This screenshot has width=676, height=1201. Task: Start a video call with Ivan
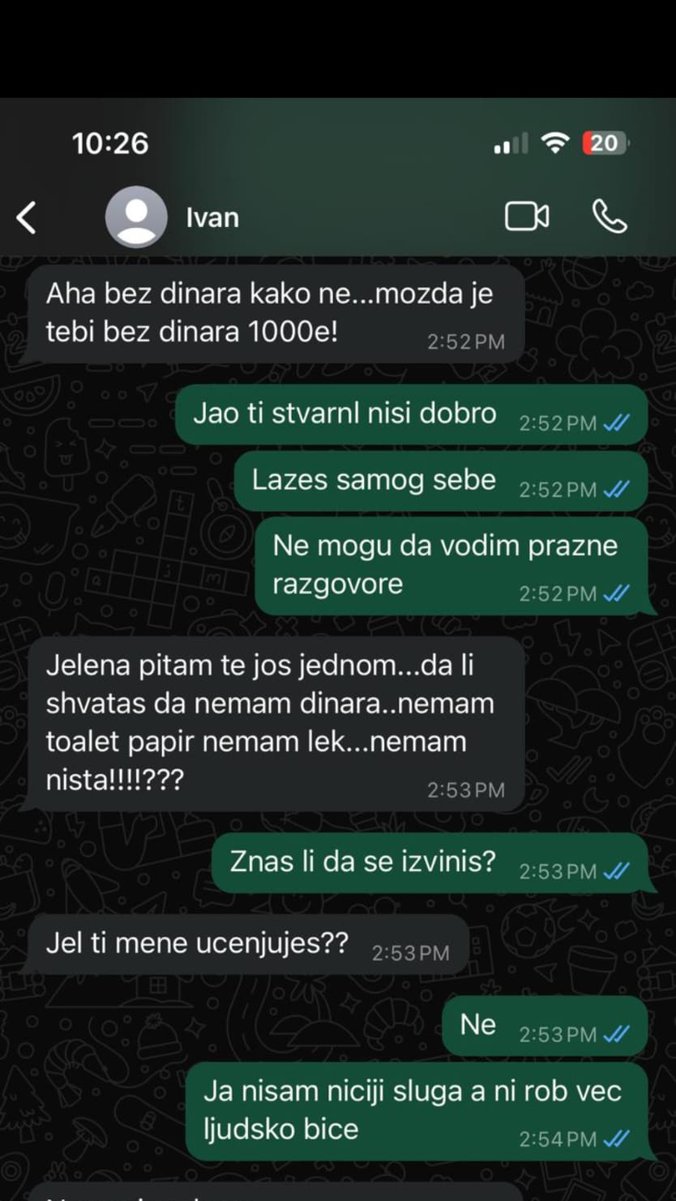[526, 216]
